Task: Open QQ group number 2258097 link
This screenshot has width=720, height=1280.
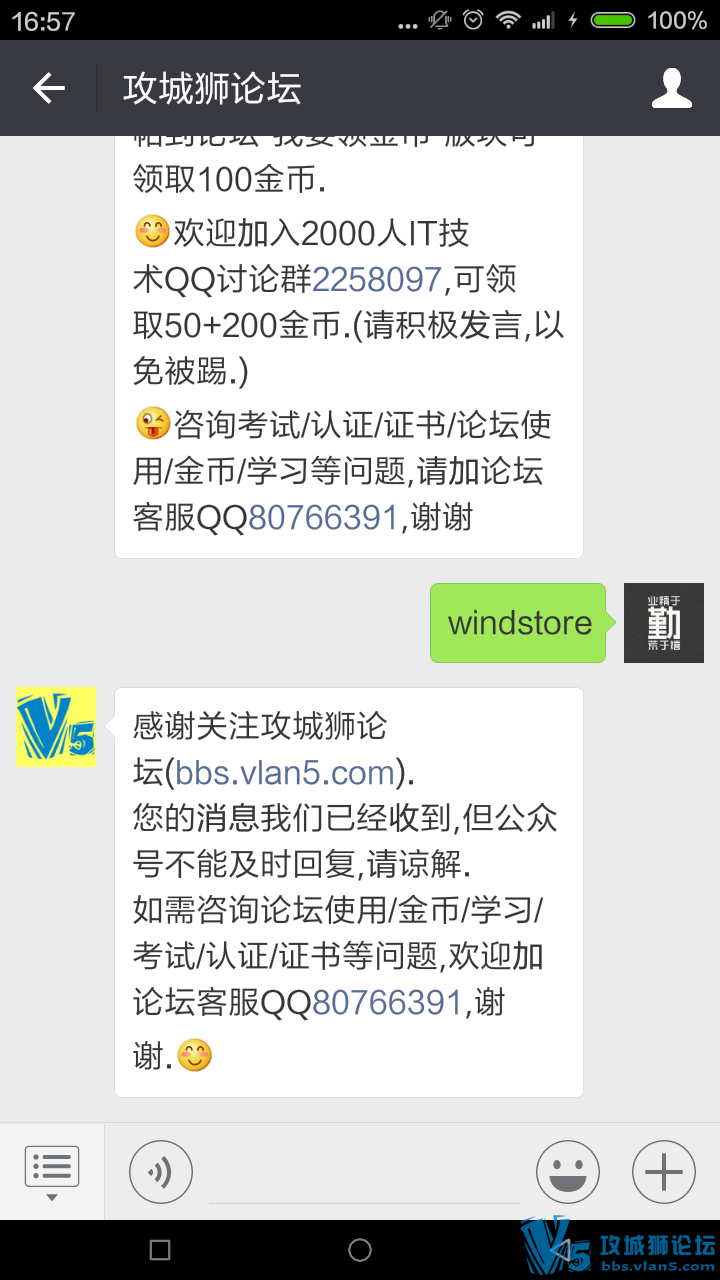Action: pos(377,279)
